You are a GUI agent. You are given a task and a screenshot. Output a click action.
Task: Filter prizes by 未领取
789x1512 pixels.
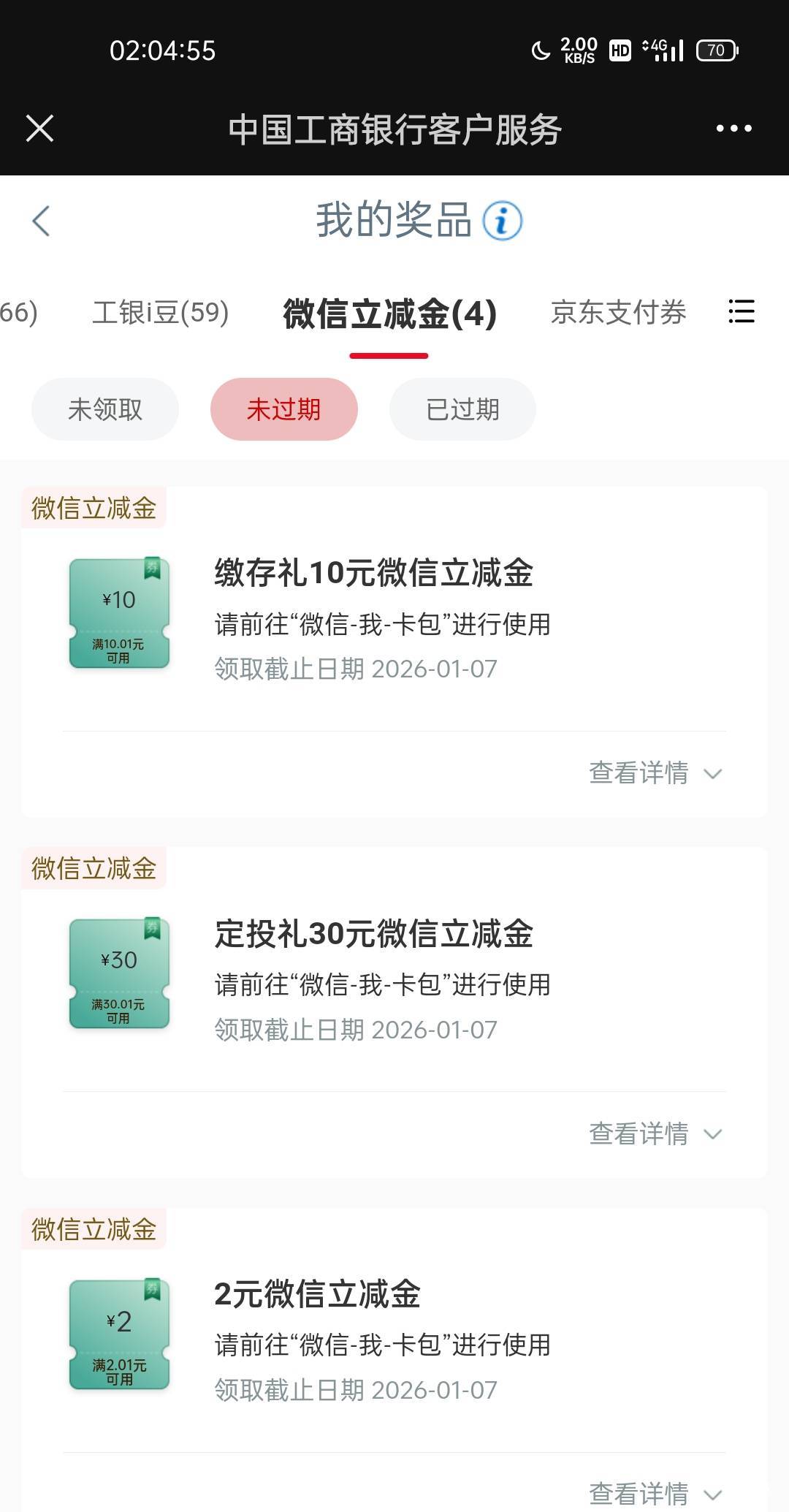[105, 409]
